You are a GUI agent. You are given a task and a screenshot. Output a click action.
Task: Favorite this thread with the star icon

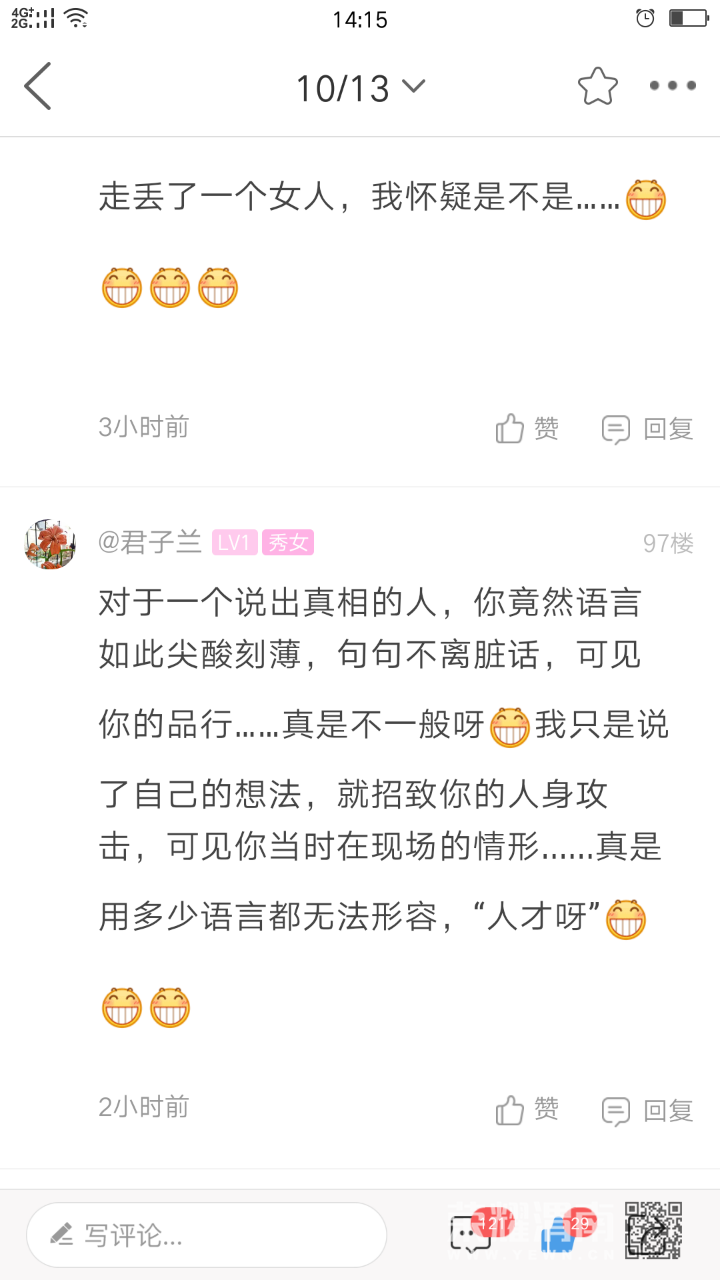pyautogui.click(x=597, y=87)
